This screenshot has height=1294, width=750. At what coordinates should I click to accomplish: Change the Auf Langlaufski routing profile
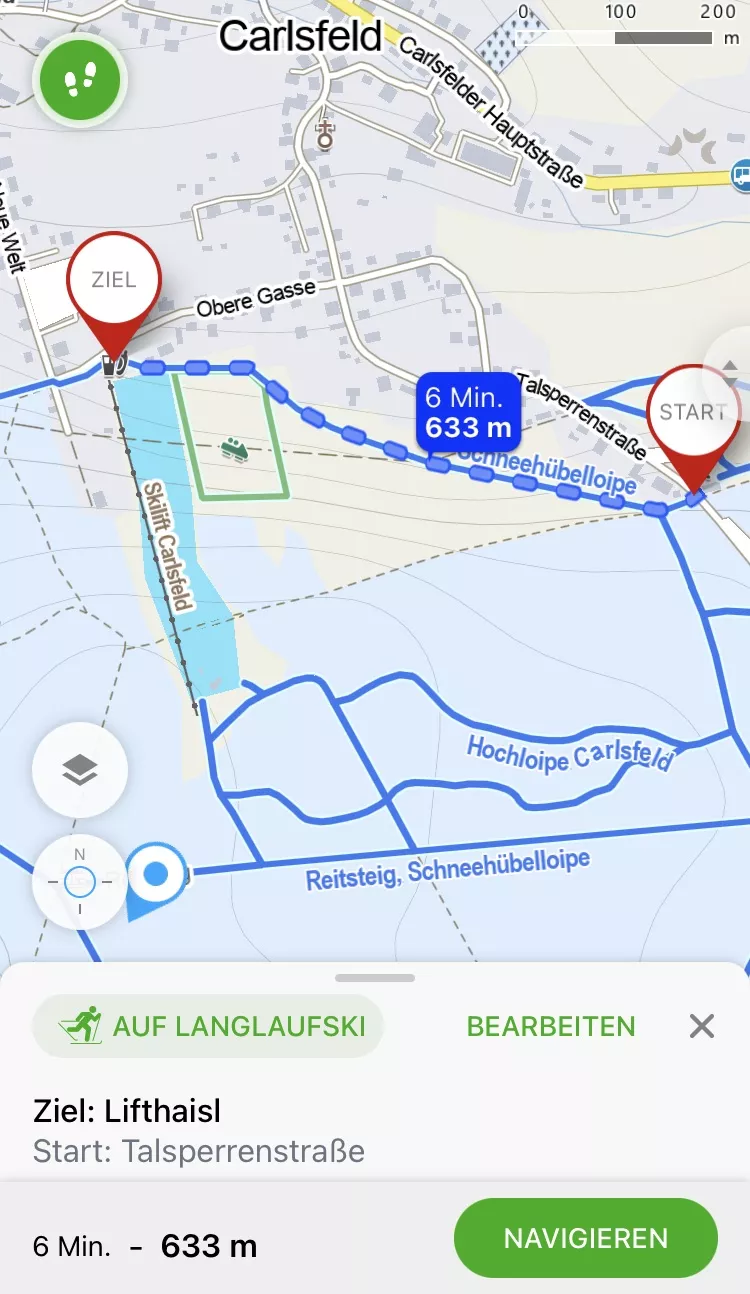pos(208,1026)
